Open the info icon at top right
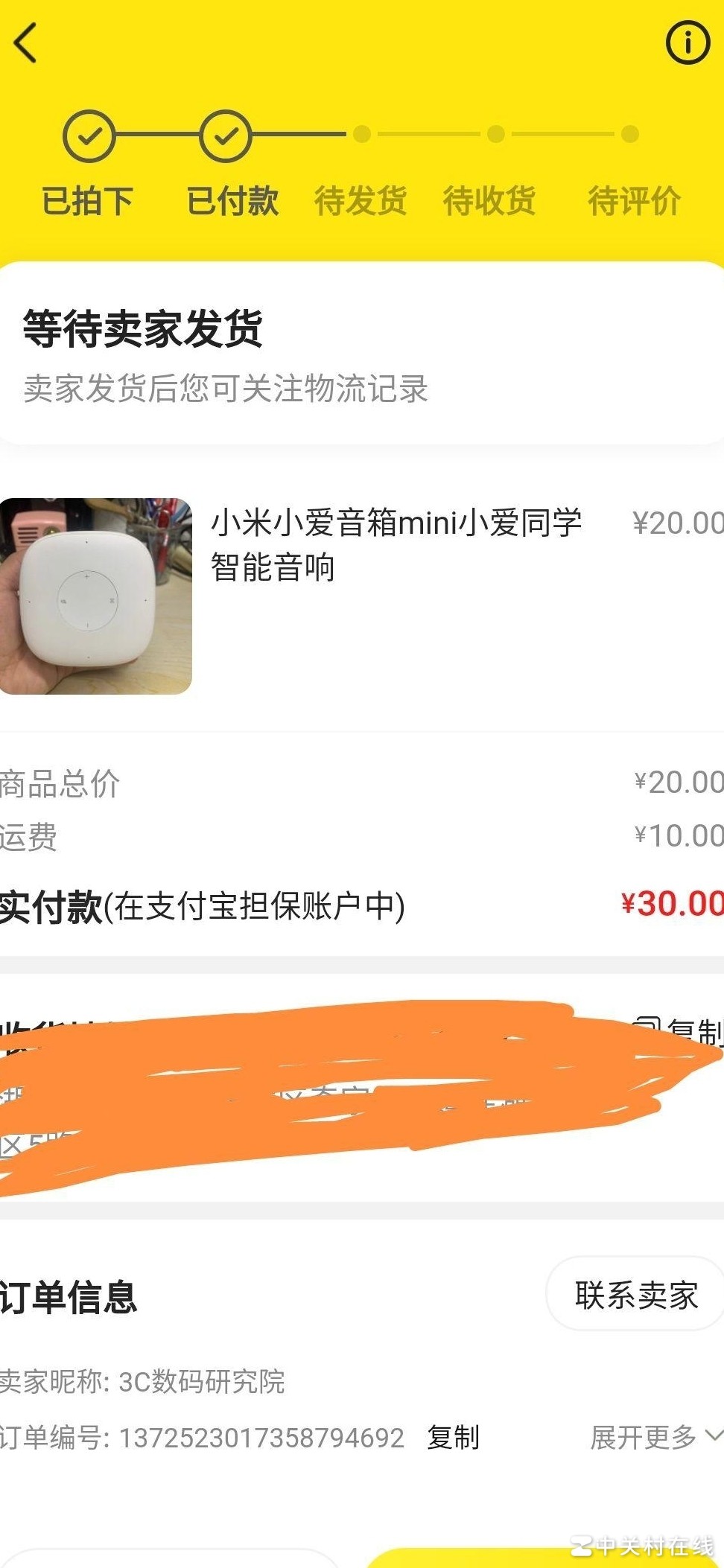This screenshot has width=724, height=1568. [x=687, y=42]
